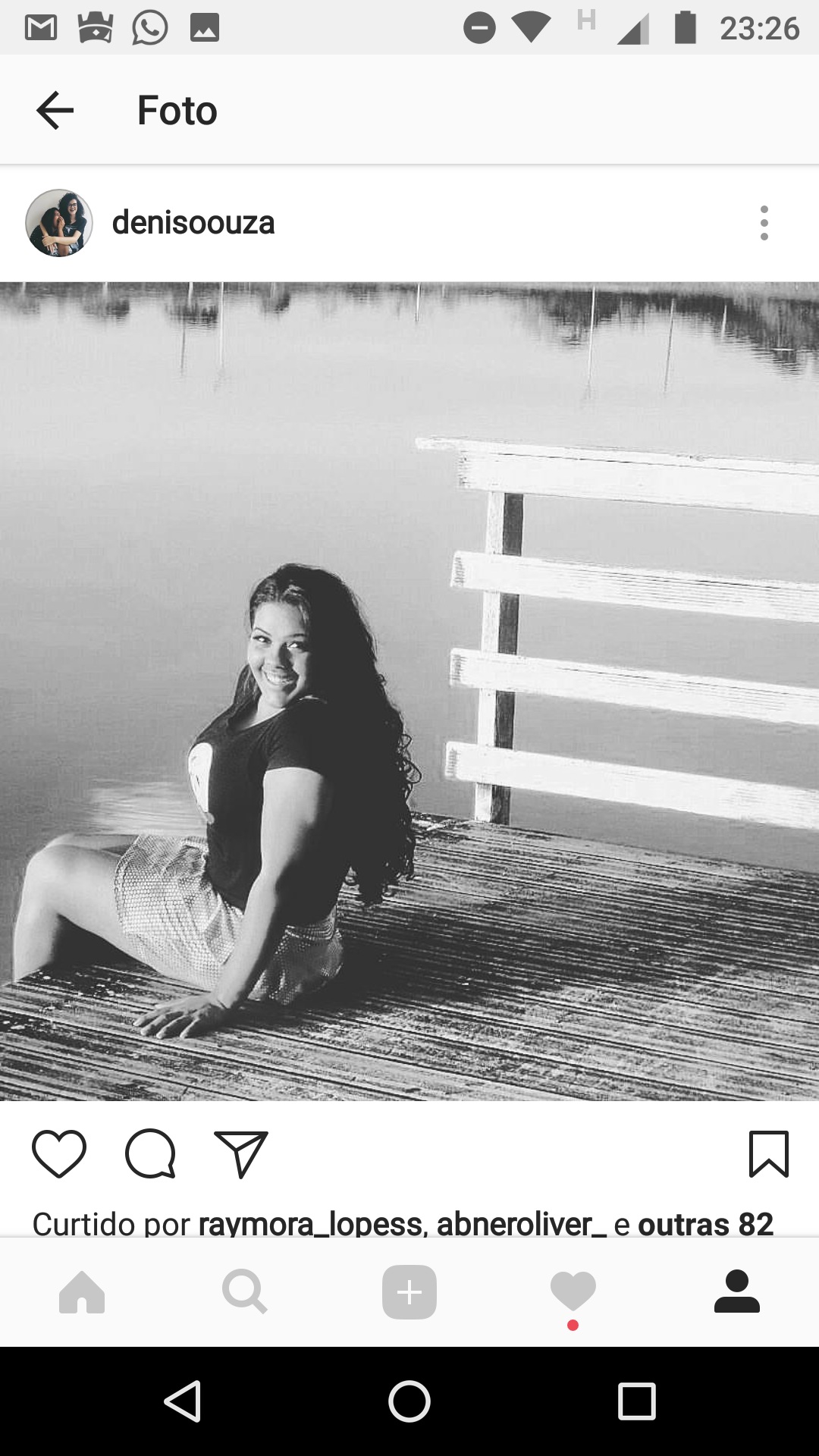Open comments with the speech bubble icon
Viewport: 819px width, 1456px height.
pyautogui.click(x=150, y=1154)
